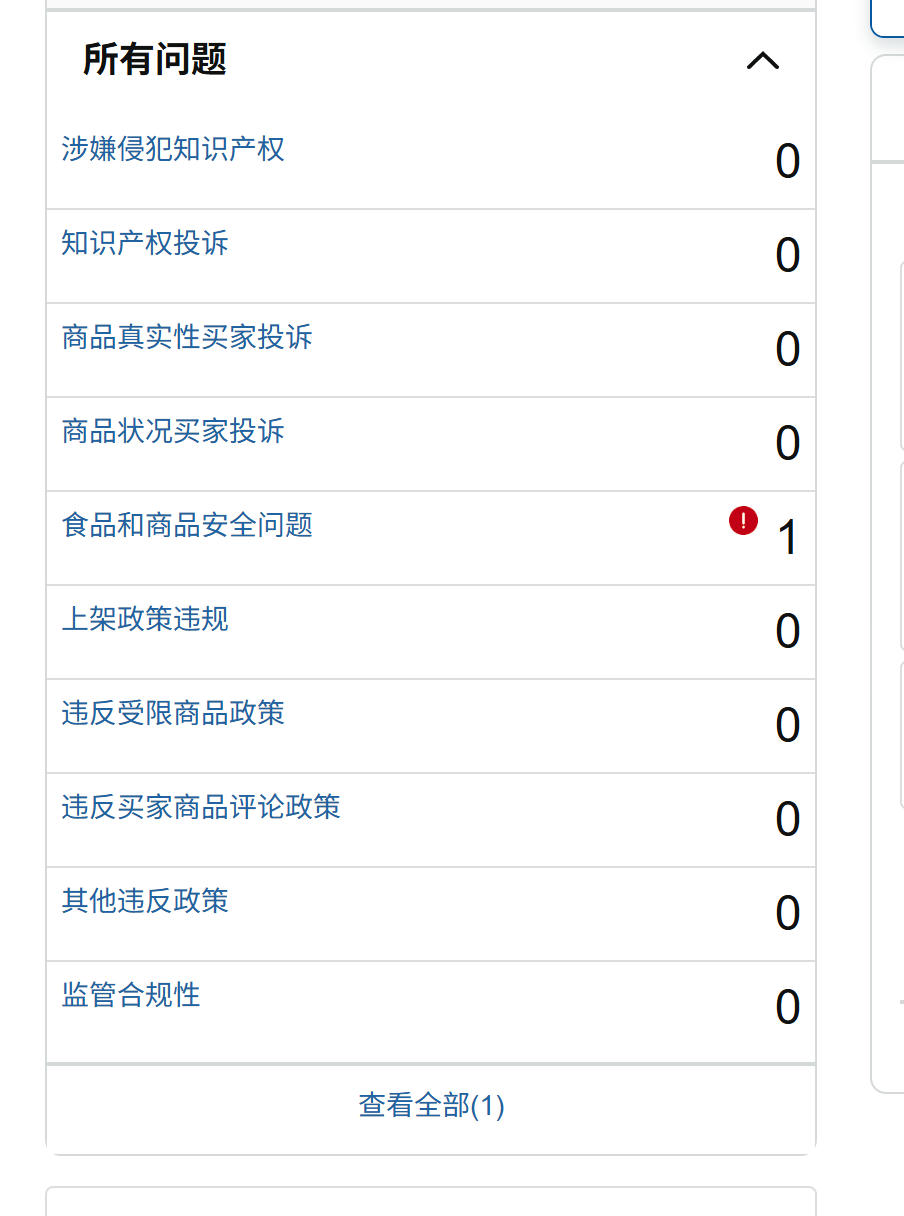
Task: Open 商品状况买家投诉
Action: [x=173, y=431]
